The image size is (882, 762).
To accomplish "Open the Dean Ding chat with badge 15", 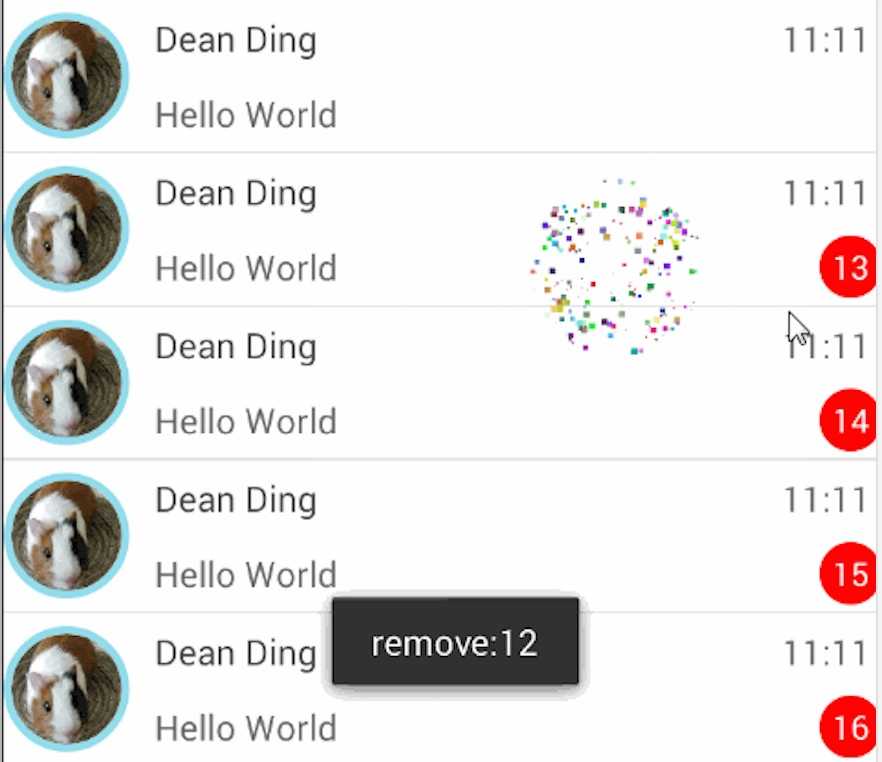I will 440,537.
